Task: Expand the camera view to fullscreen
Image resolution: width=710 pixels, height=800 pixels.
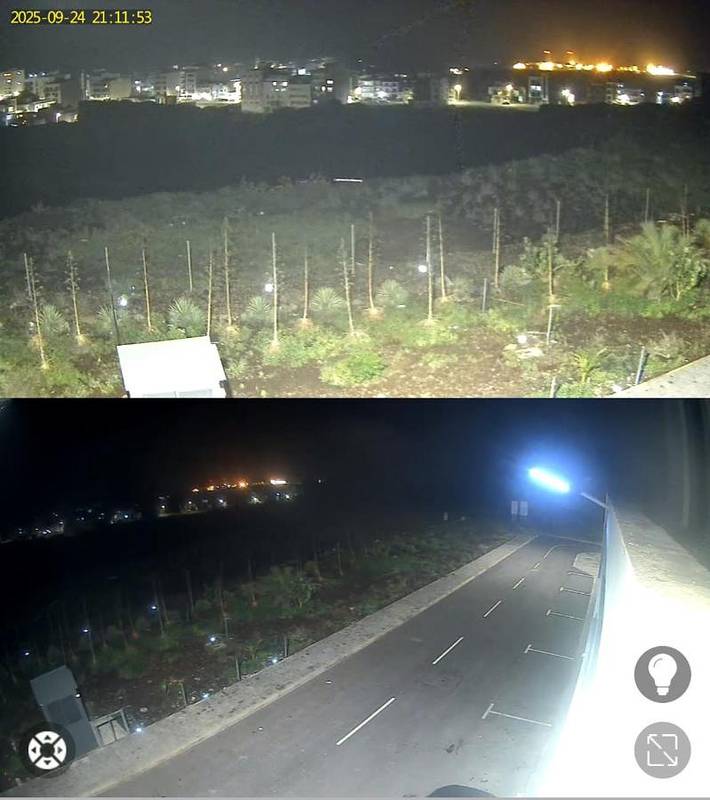Action: (x=662, y=749)
